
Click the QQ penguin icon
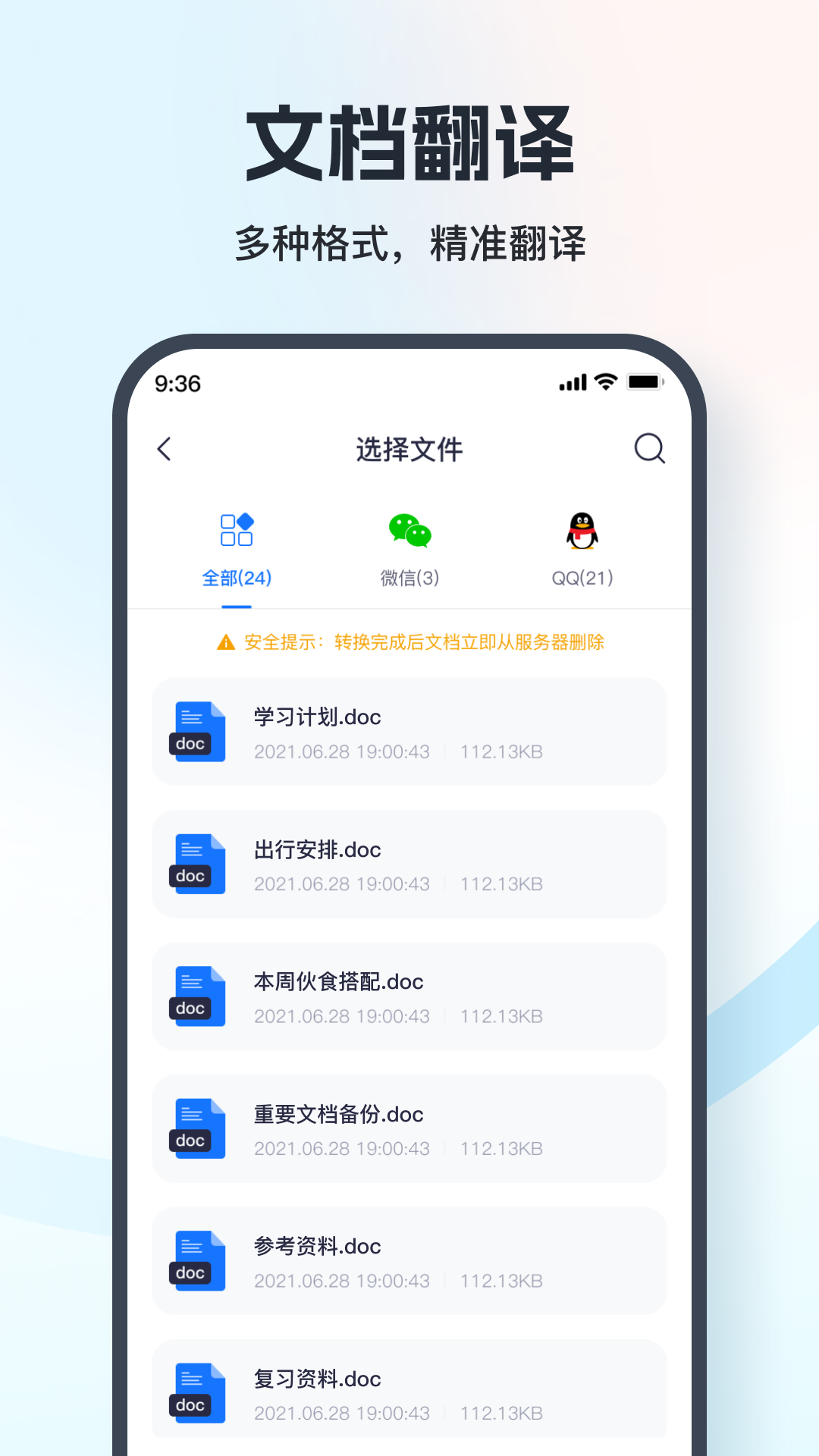[582, 530]
